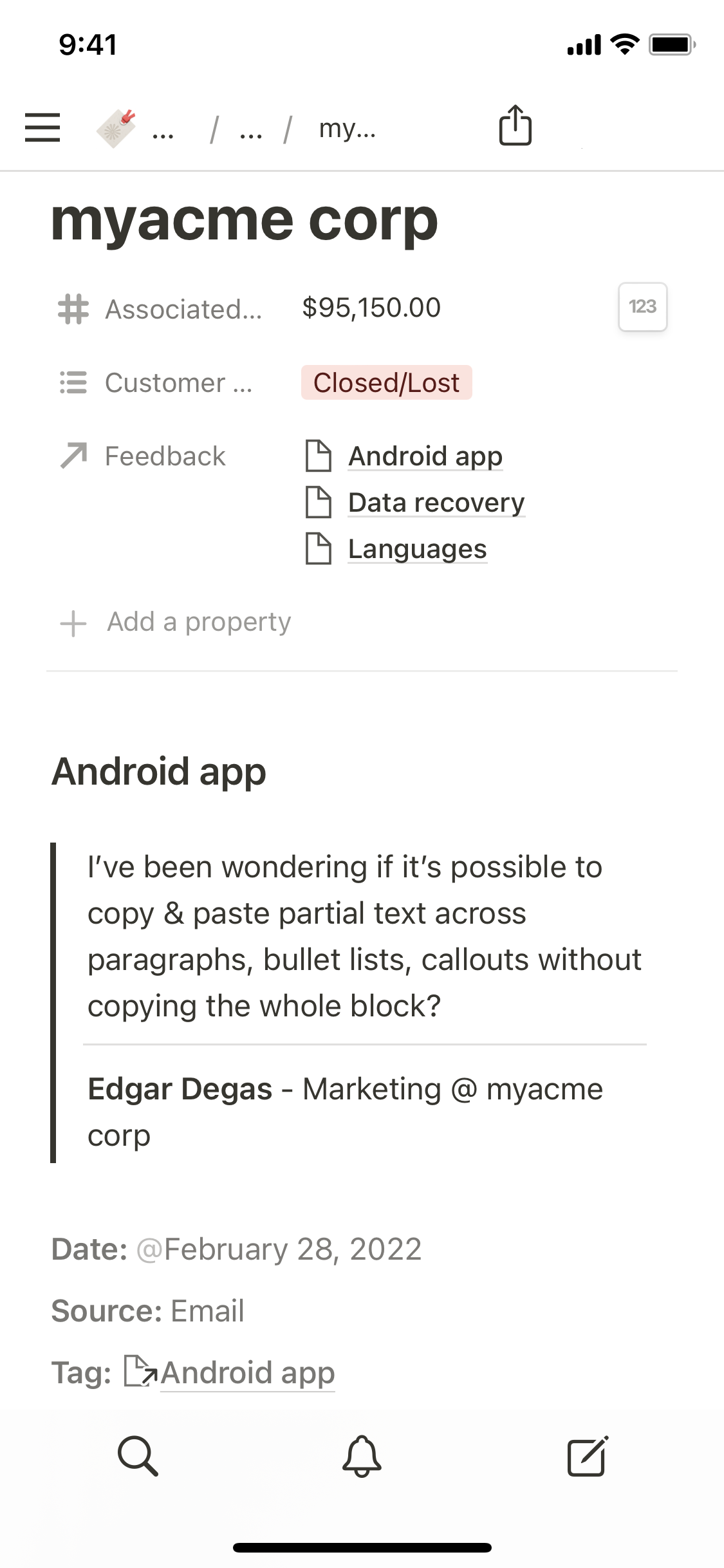Open the Customer property options
Screen dimensions: 724x1568
(x=178, y=383)
